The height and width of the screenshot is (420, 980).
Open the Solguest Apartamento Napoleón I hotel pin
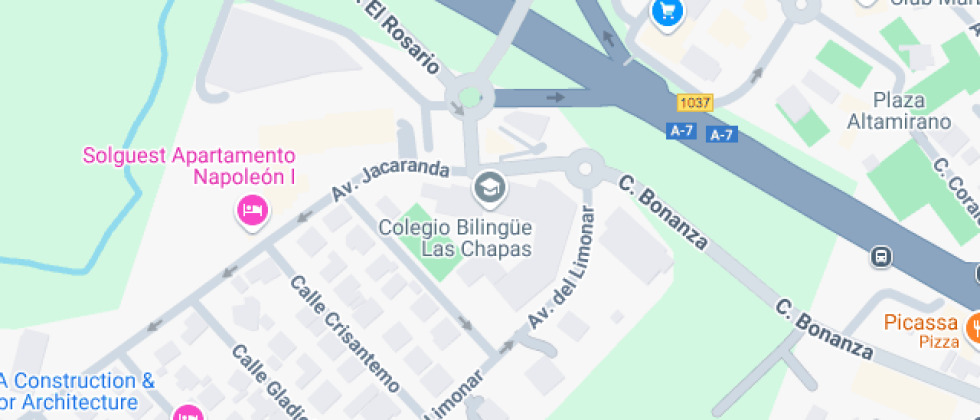click(251, 210)
